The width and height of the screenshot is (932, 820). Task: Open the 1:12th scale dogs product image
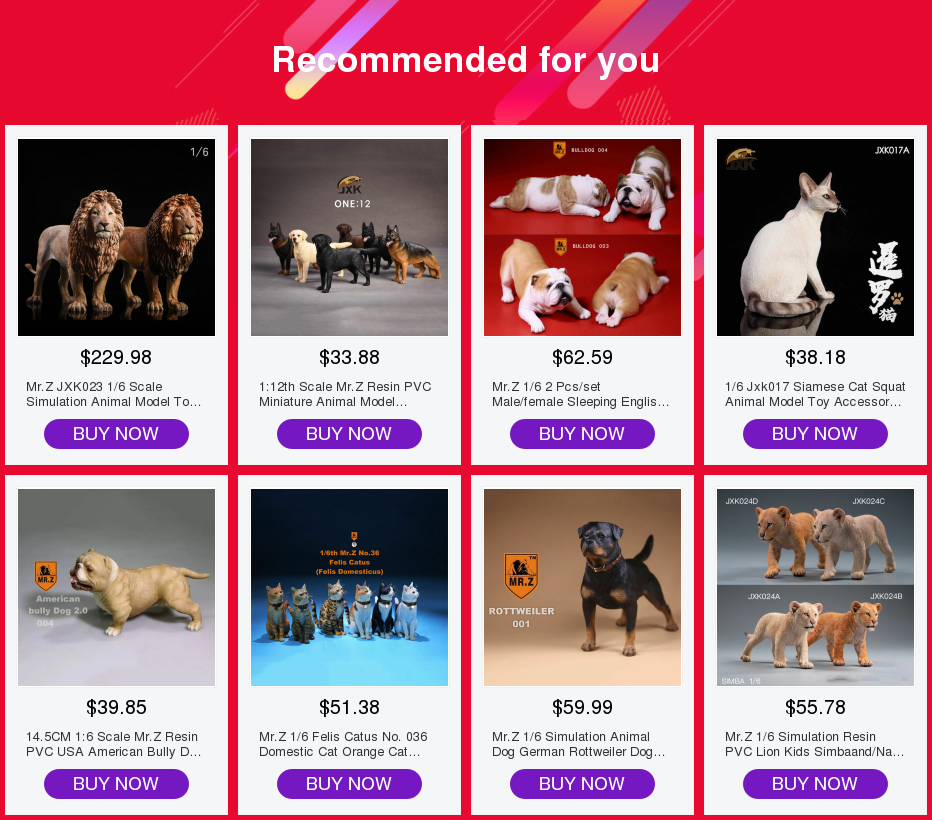[x=349, y=237]
